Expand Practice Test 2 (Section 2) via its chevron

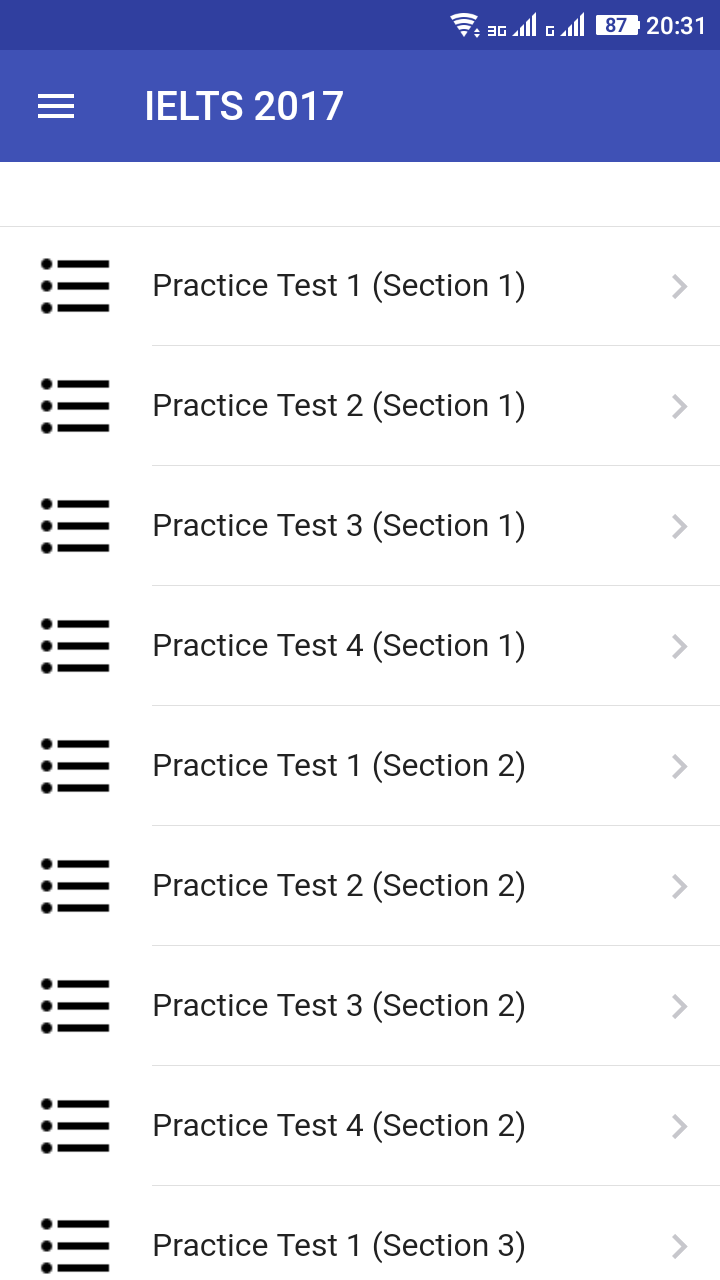pos(680,886)
